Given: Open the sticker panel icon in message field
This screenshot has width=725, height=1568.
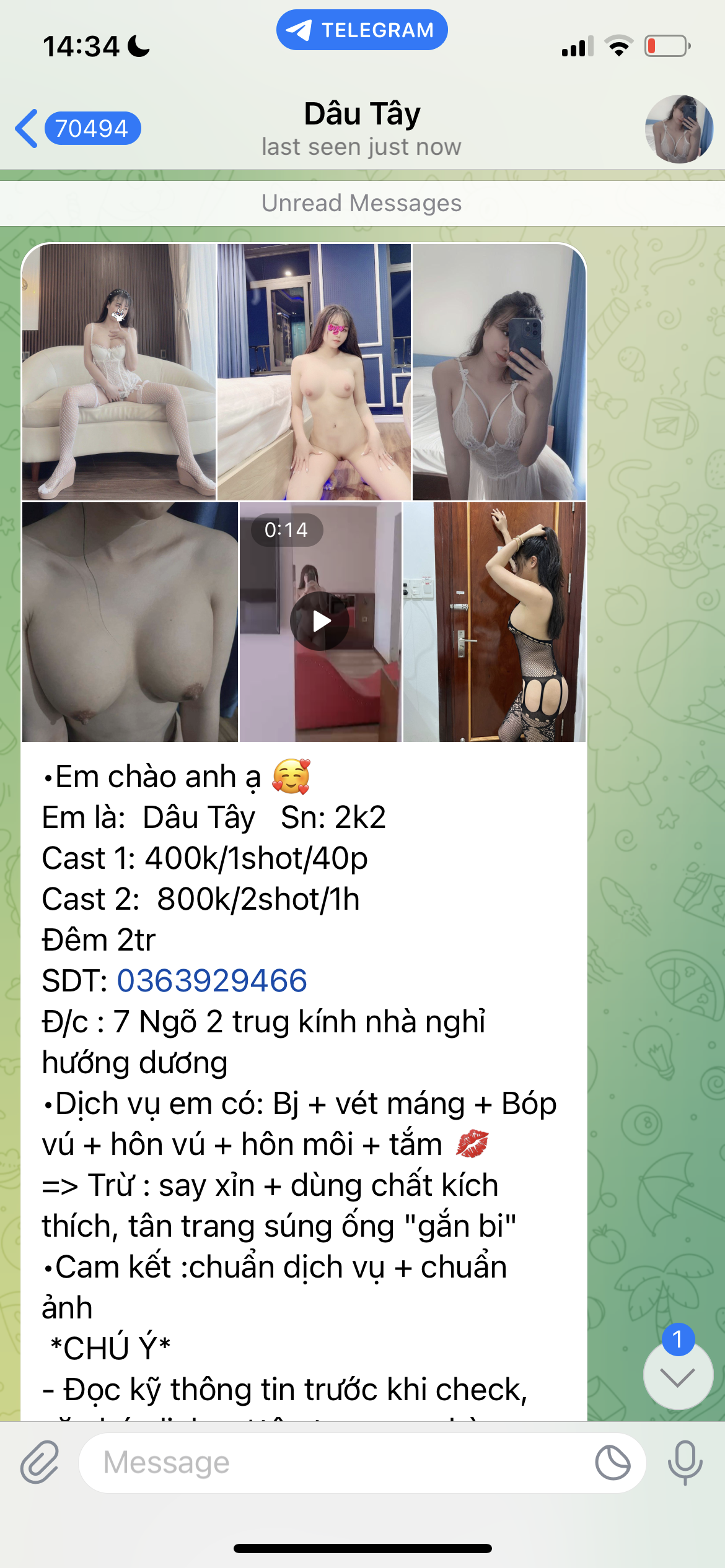Looking at the screenshot, I should click(x=612, y=1463).
